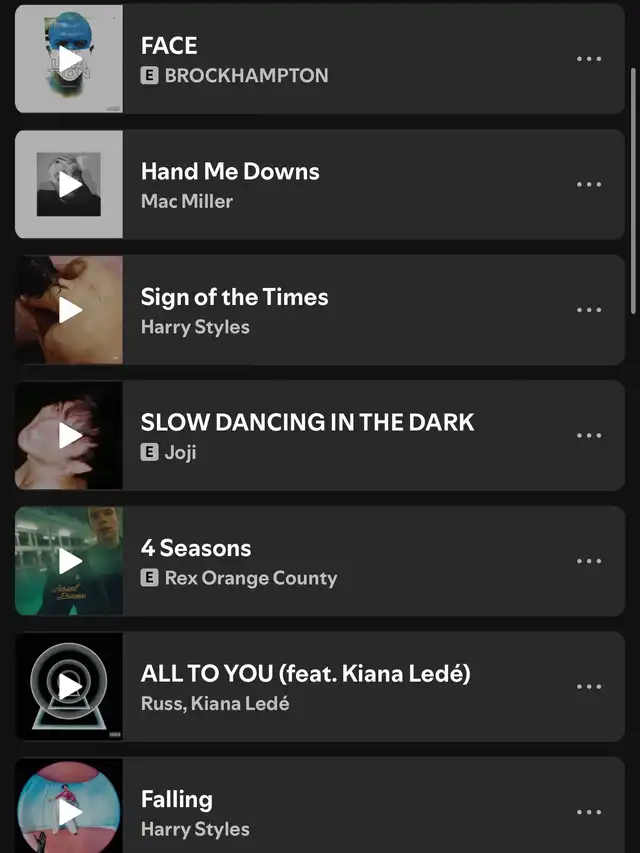
Task: Play ALL TO YOU by Russ
Action: (x=69, y=686)
